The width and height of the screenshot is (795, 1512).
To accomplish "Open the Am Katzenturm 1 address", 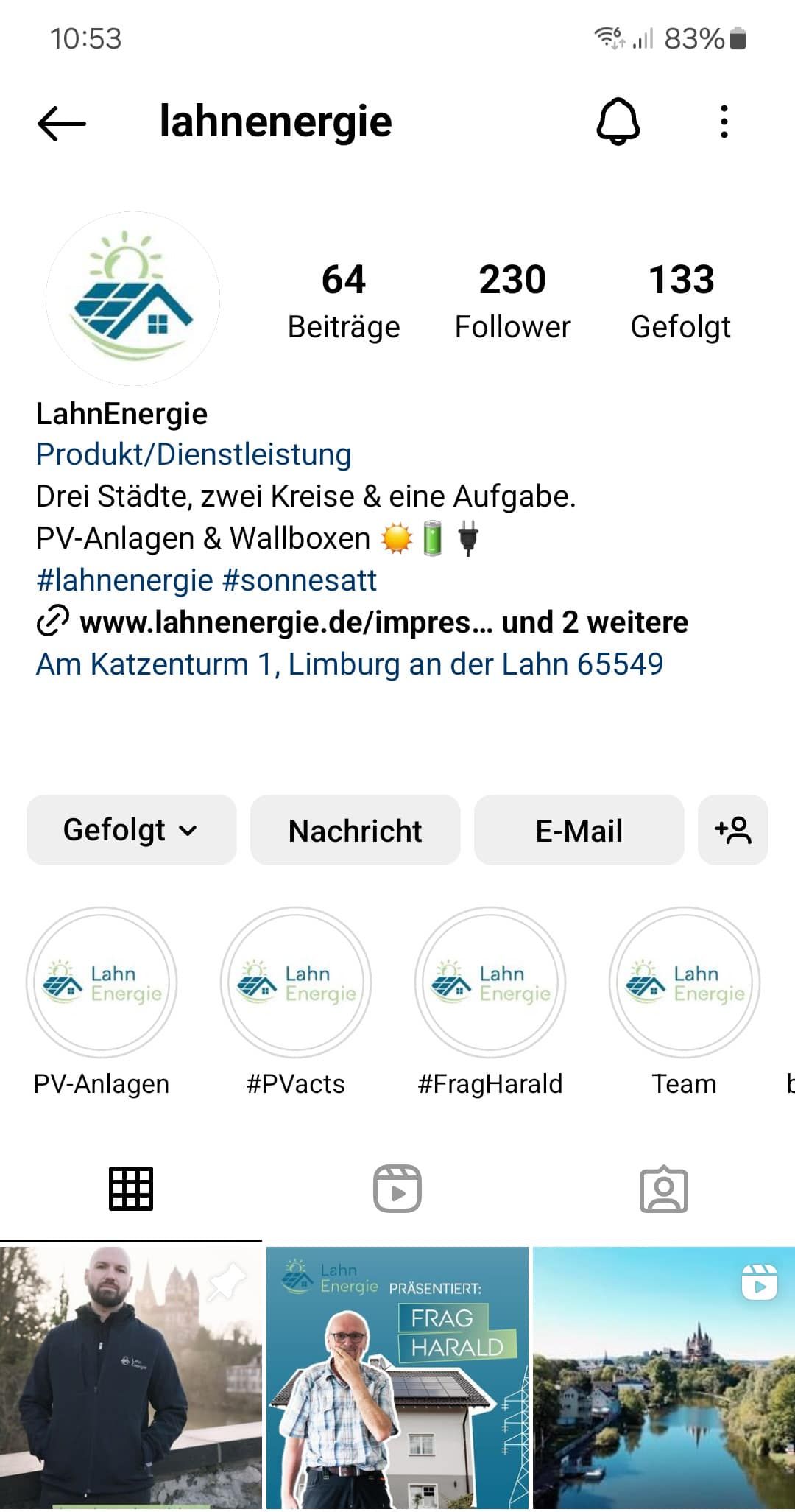I will 350,664.
